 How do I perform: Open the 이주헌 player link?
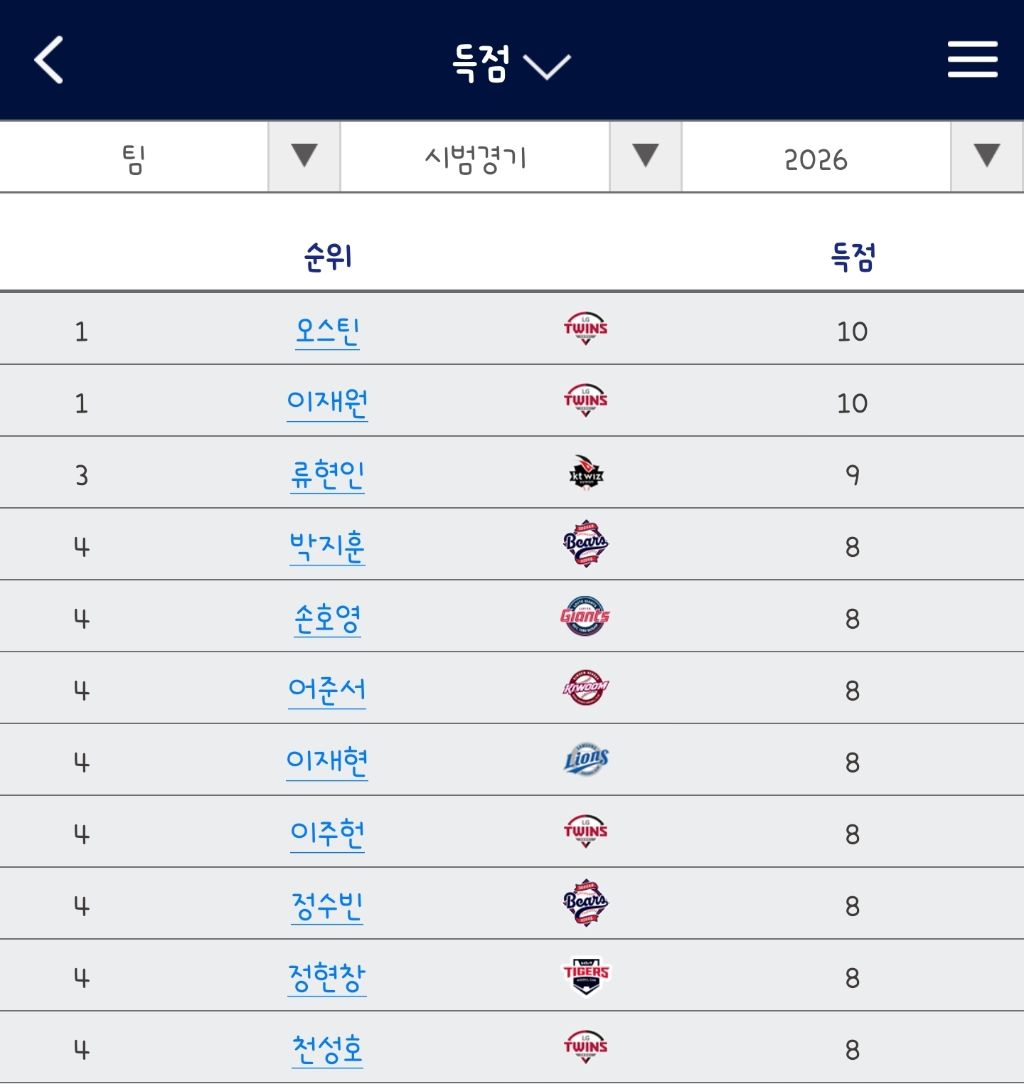tap(327, 834)
